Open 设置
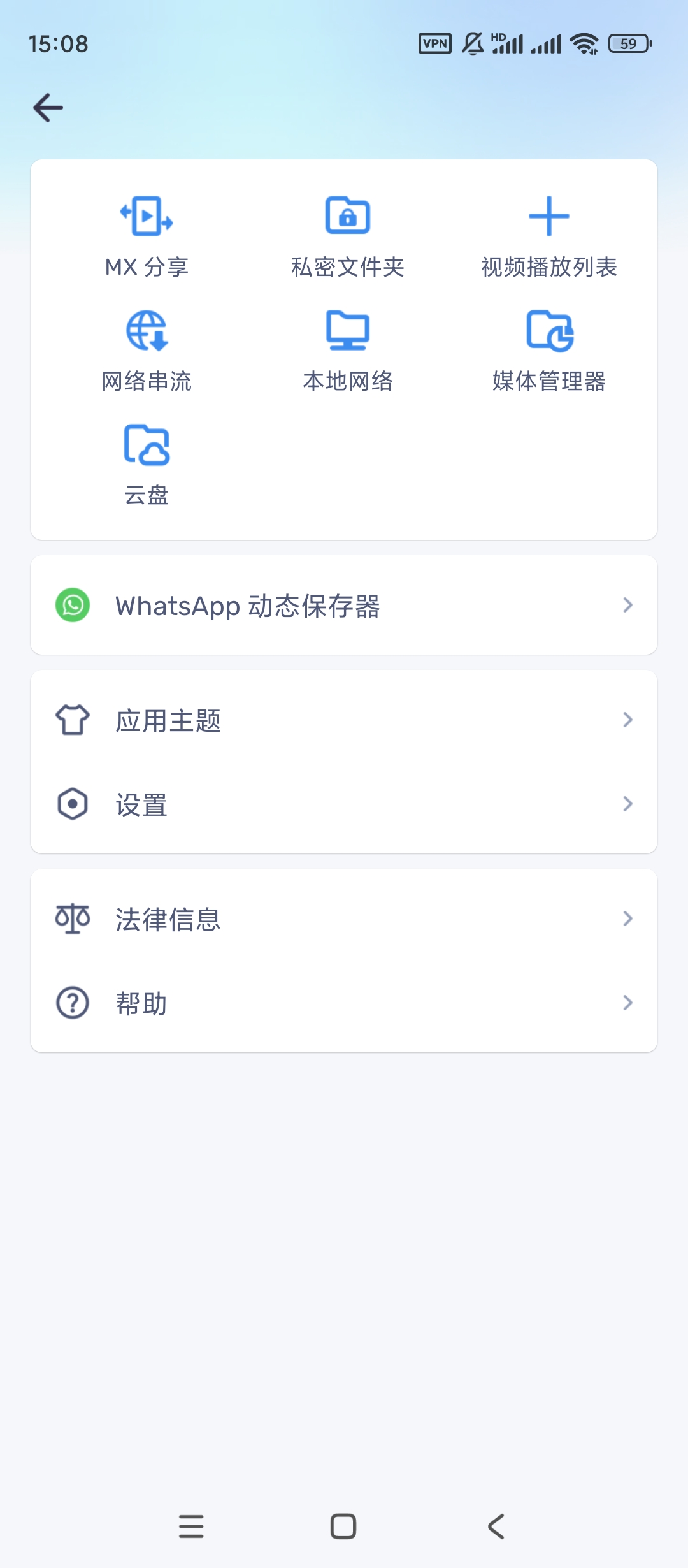 (x=344, y=804)
